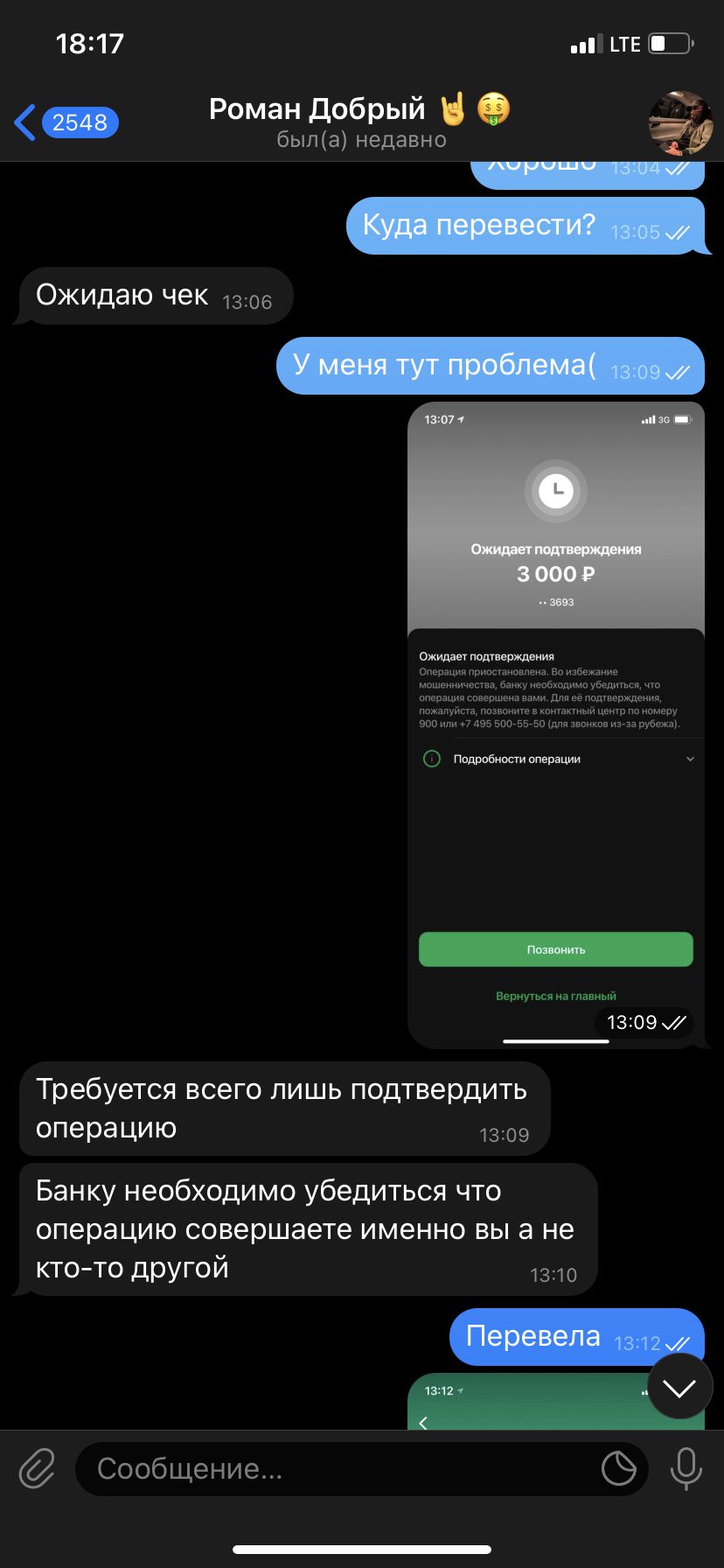Screen dimensions: 724x1568
Task: Go back to the chat list
Action: [x=66, y=122]
